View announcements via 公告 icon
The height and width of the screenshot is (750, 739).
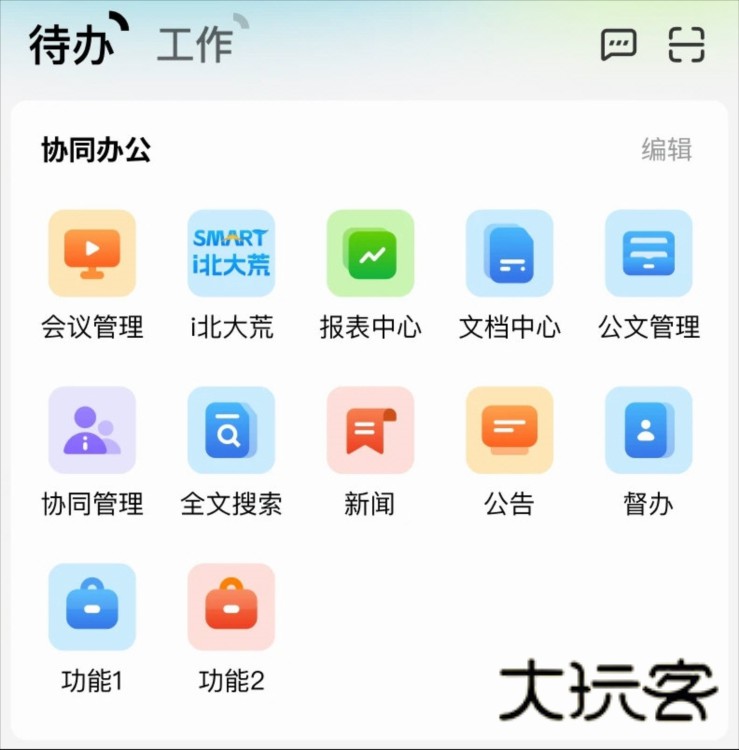(508, 431)
